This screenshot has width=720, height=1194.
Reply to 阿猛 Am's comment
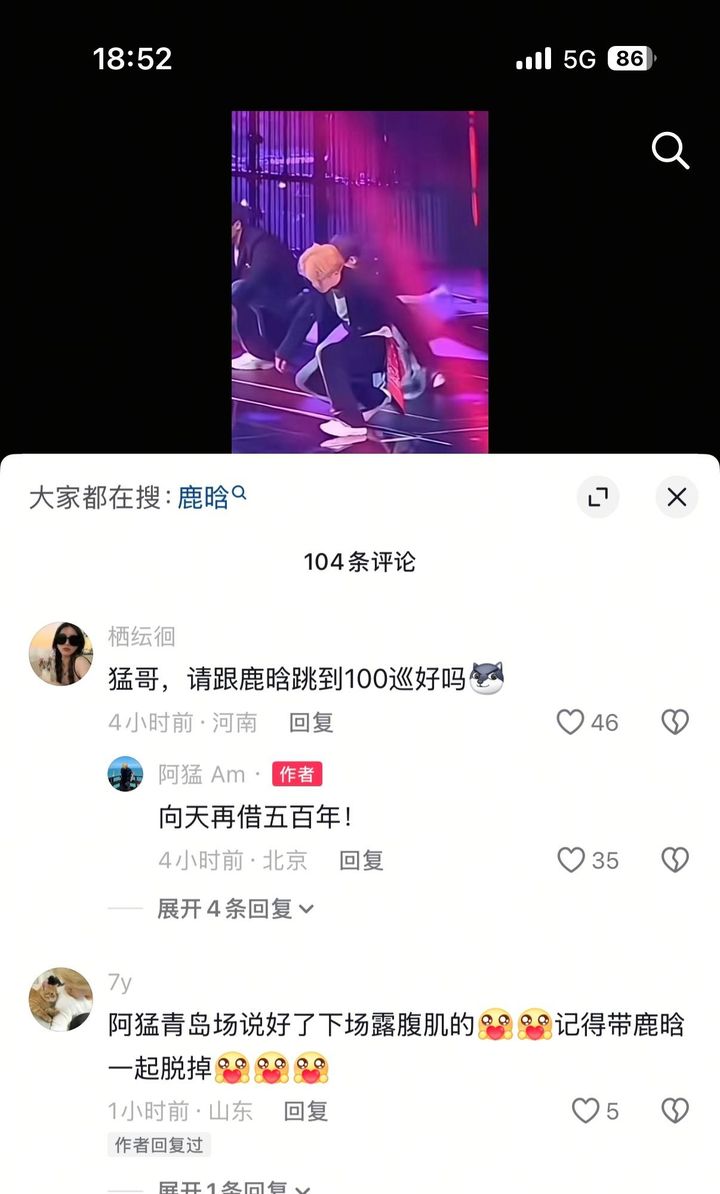361,860
